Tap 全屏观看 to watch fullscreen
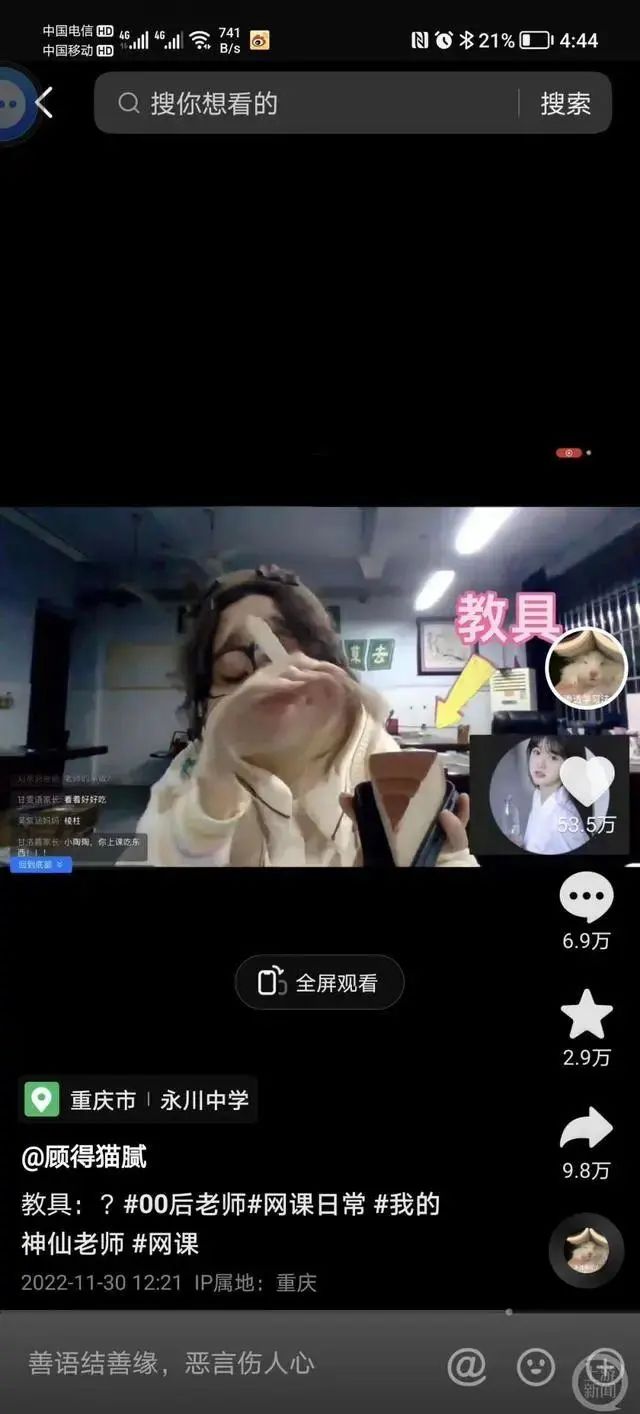 pyautogui.click(x=320, y=982)
